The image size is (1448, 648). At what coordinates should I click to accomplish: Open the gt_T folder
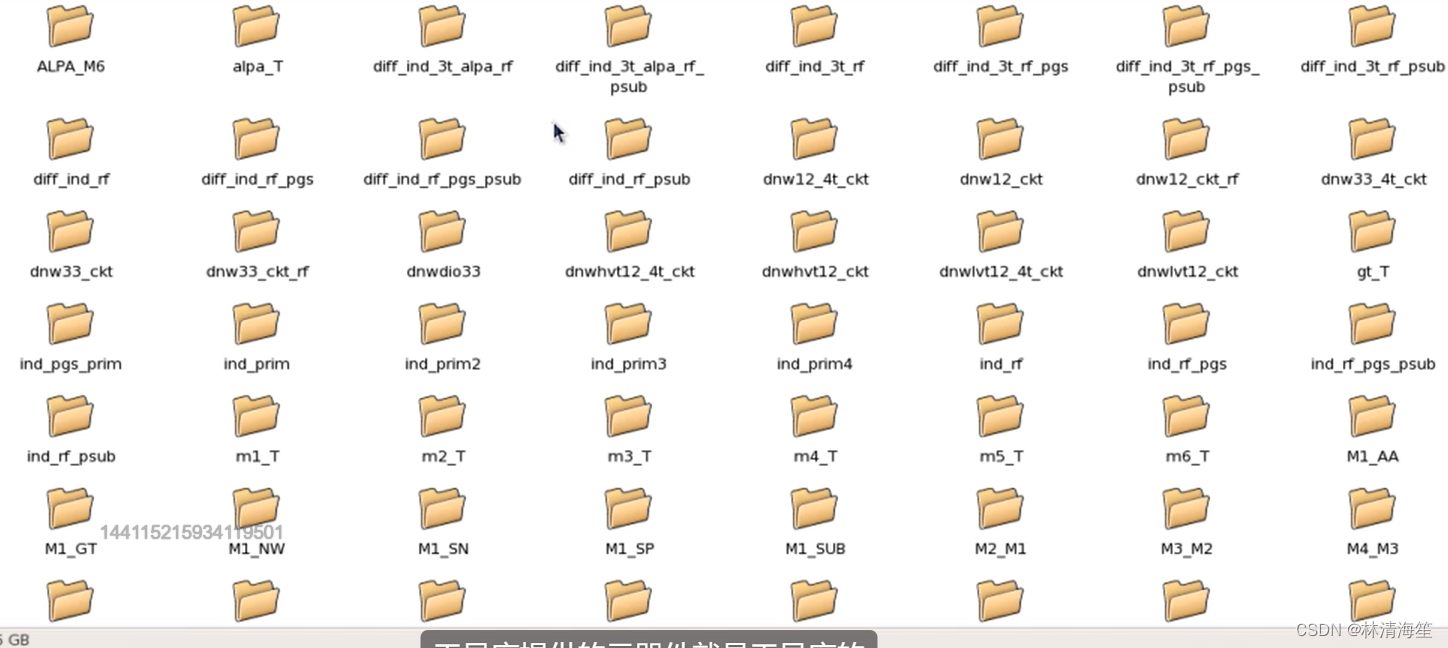click(1372, 232)
